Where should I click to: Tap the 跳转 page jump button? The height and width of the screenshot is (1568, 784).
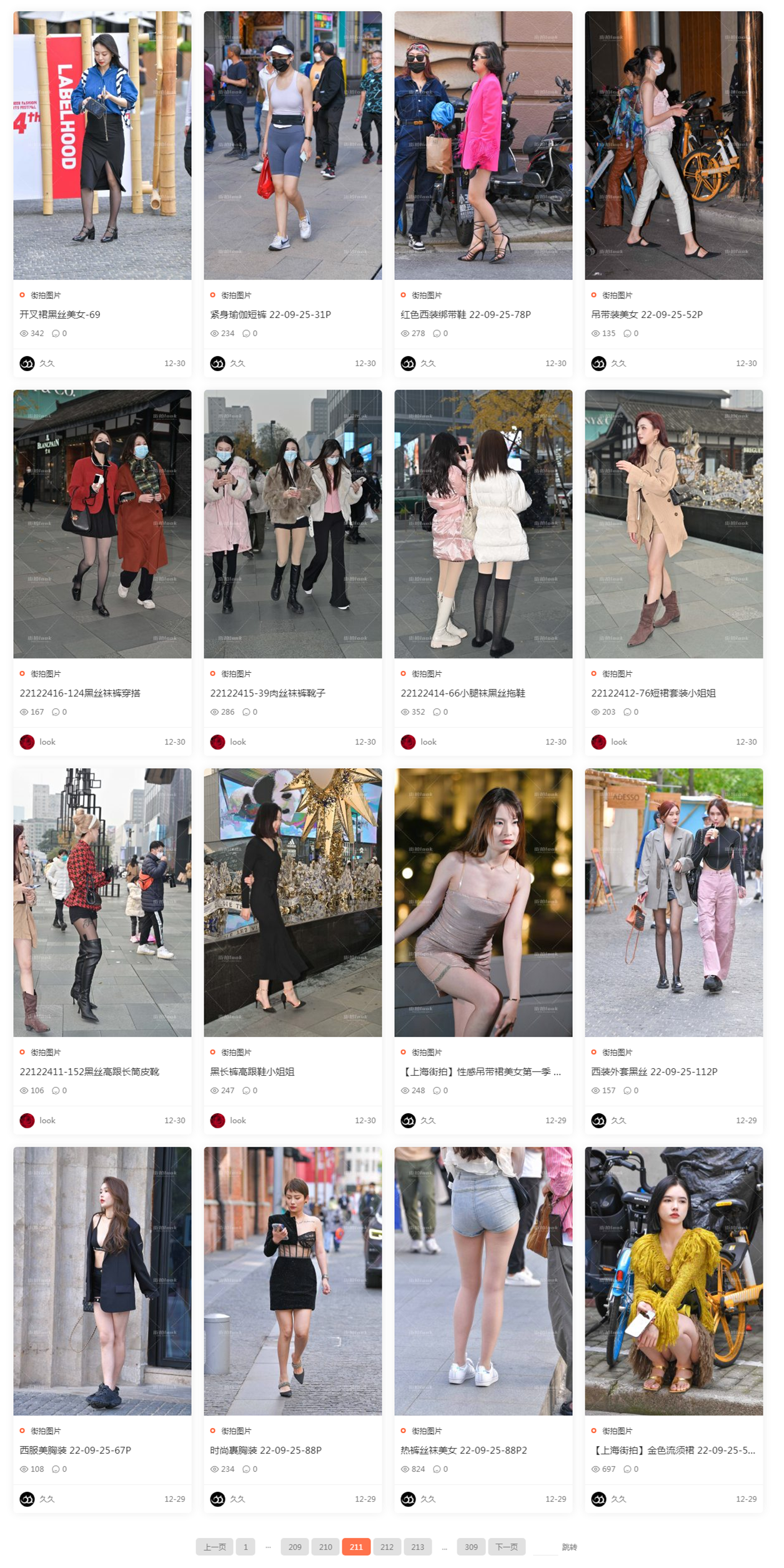coord(569,1547)
